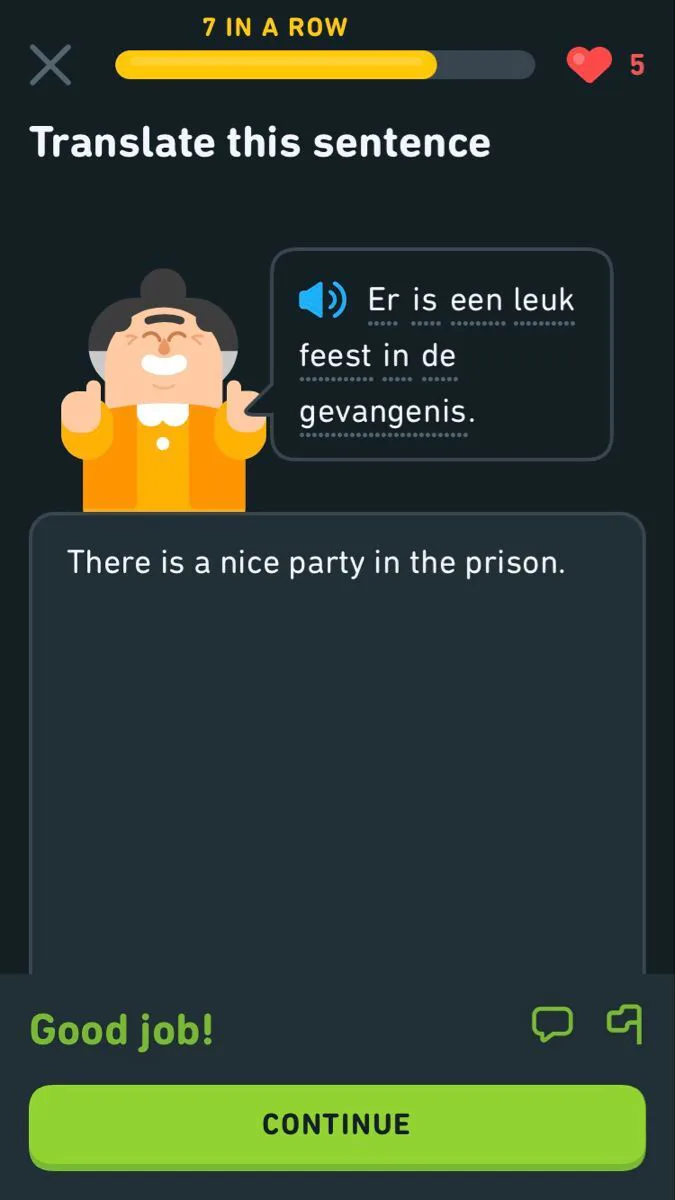The width and height of the screenshot is (675, 1200).
Task: Report this exercise with the flag icon
Action: pos(625,1024)
